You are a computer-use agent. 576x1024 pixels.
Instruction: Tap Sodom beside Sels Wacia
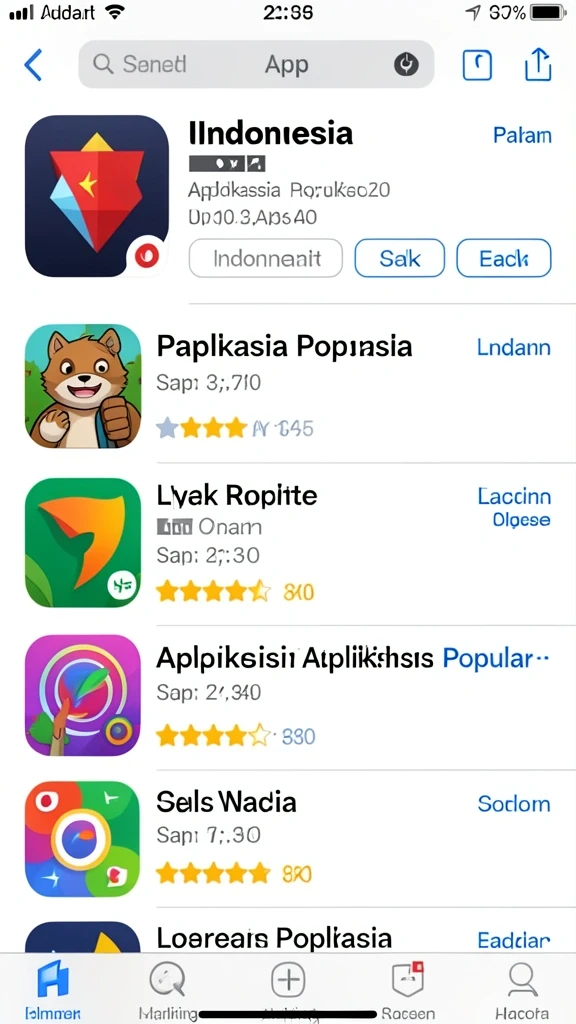(514, 803)
